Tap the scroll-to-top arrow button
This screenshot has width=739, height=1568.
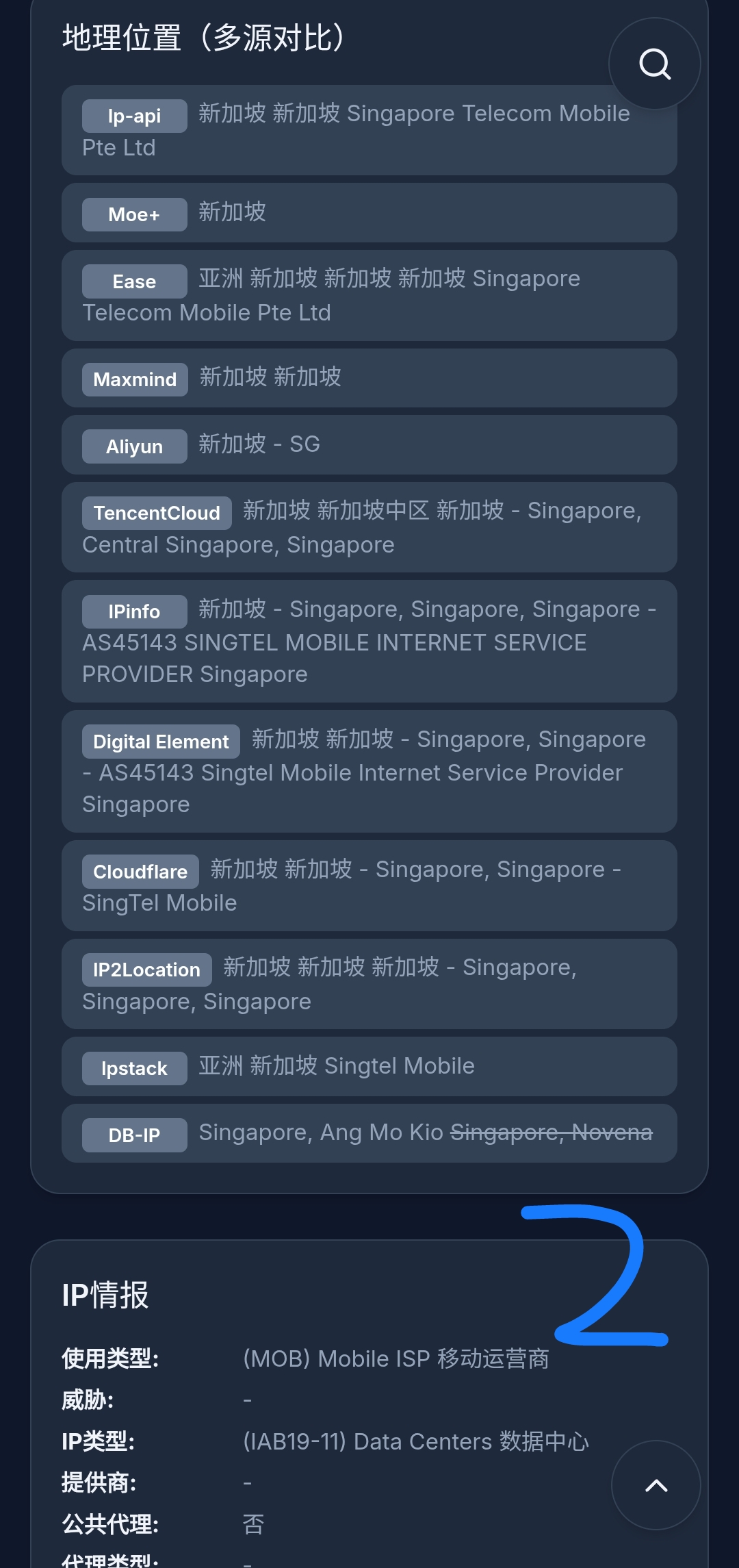coord(656,1484)
